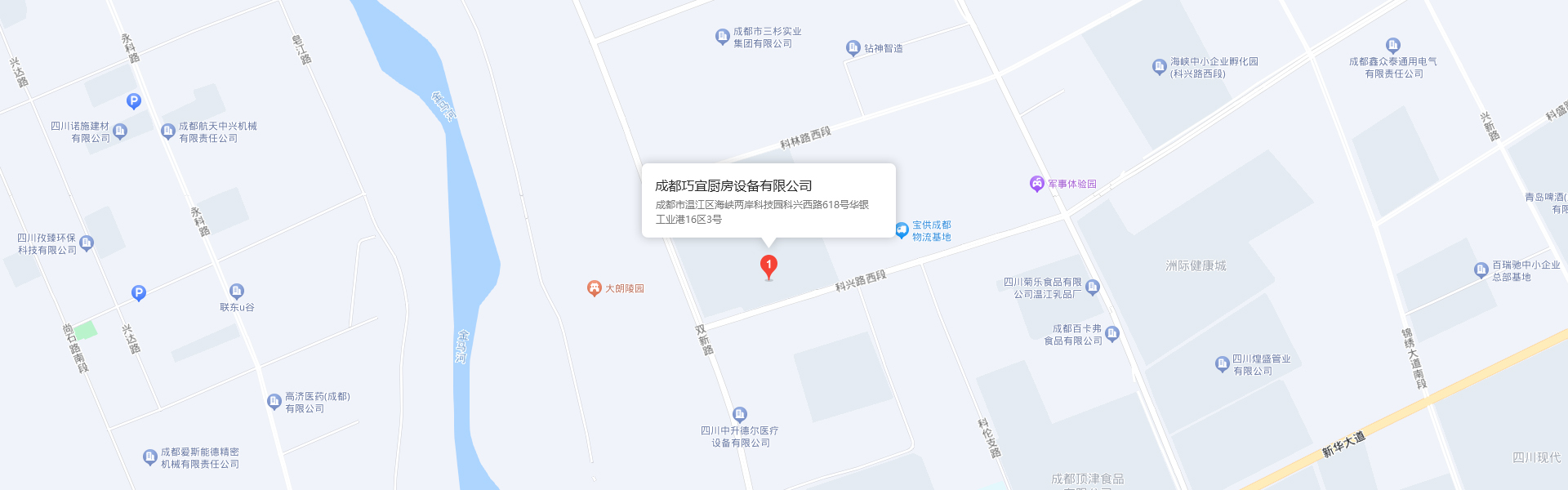Tap the 钻神智造 map point
The height and width of the screenshot is (490, 1568).
(853, 48)
